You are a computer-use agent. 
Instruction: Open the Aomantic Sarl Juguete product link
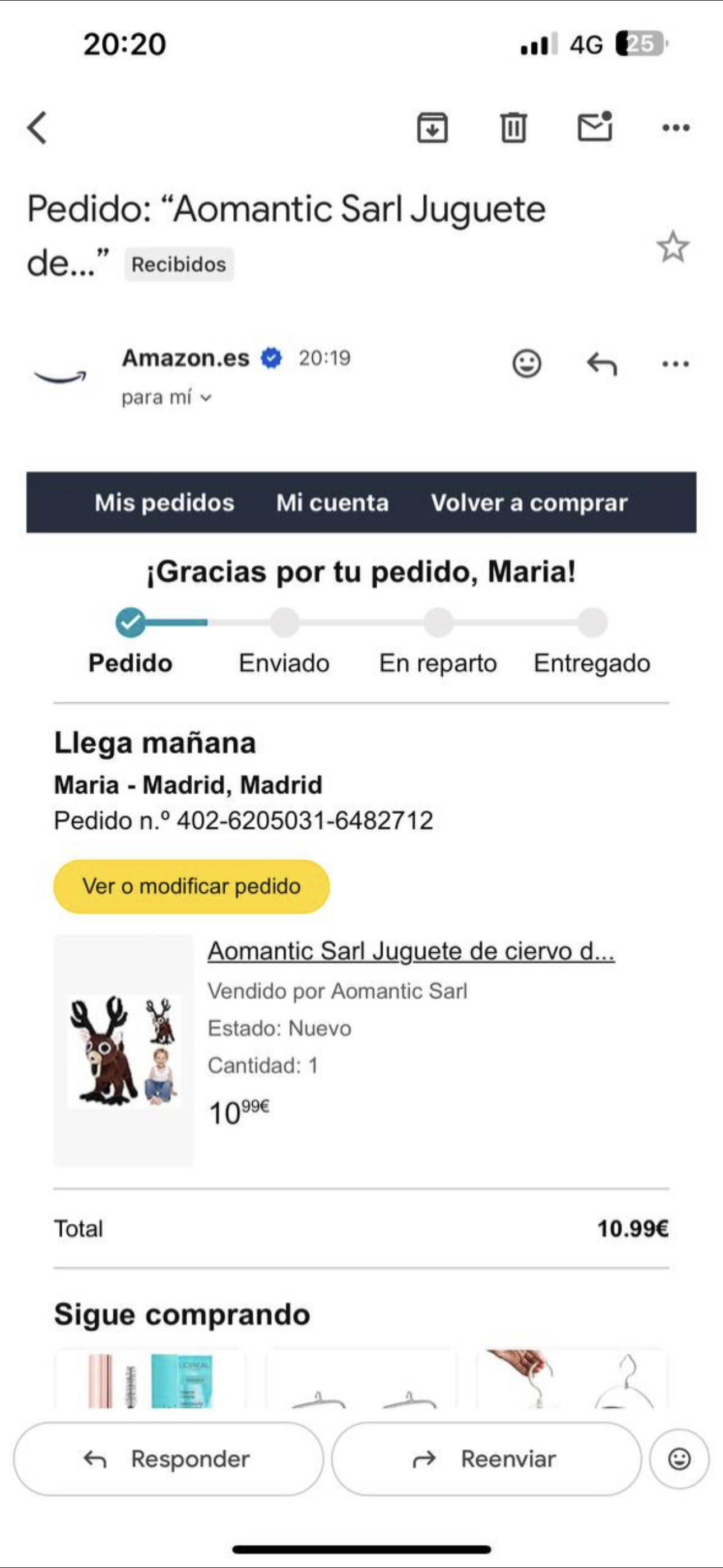pyautogui.click(x=411, y=951)
